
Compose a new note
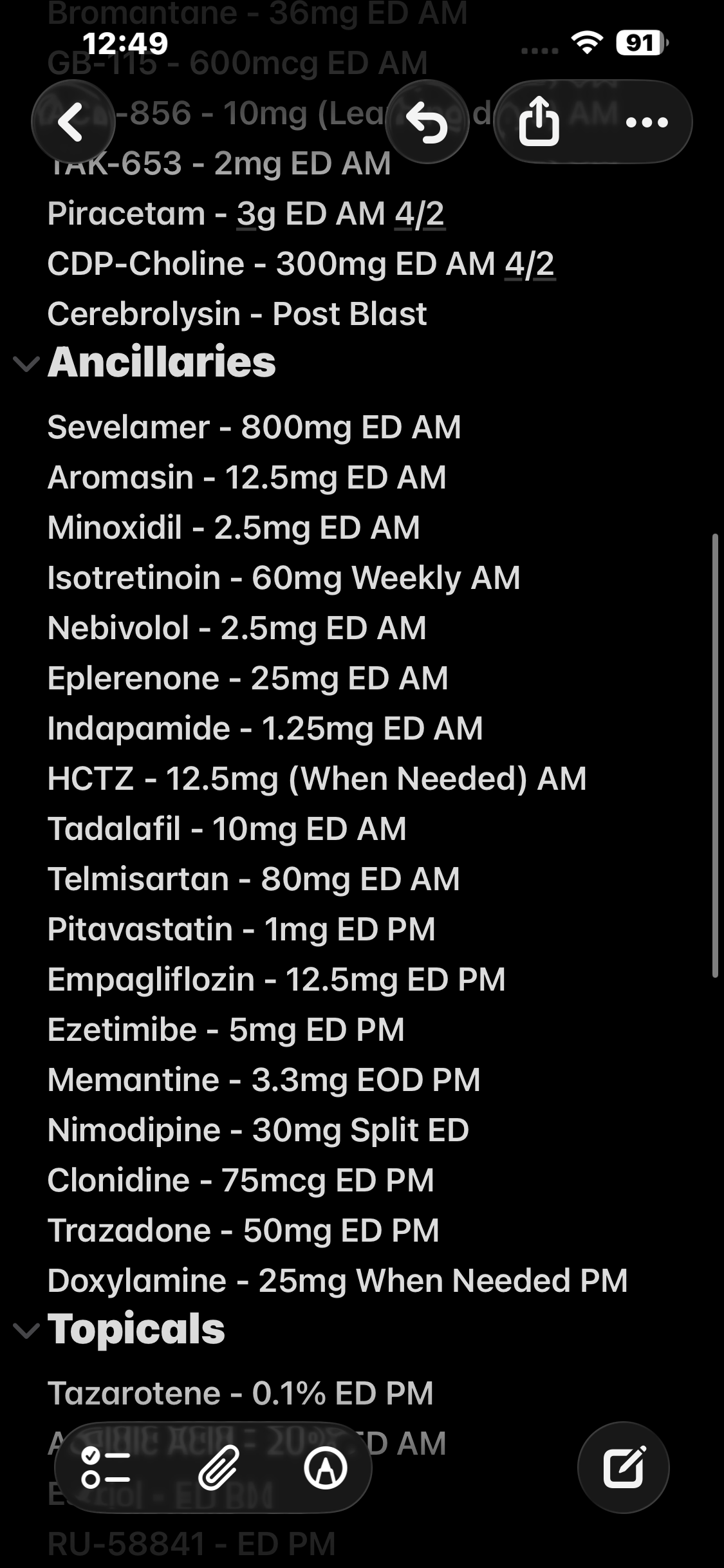[624, 1467]
